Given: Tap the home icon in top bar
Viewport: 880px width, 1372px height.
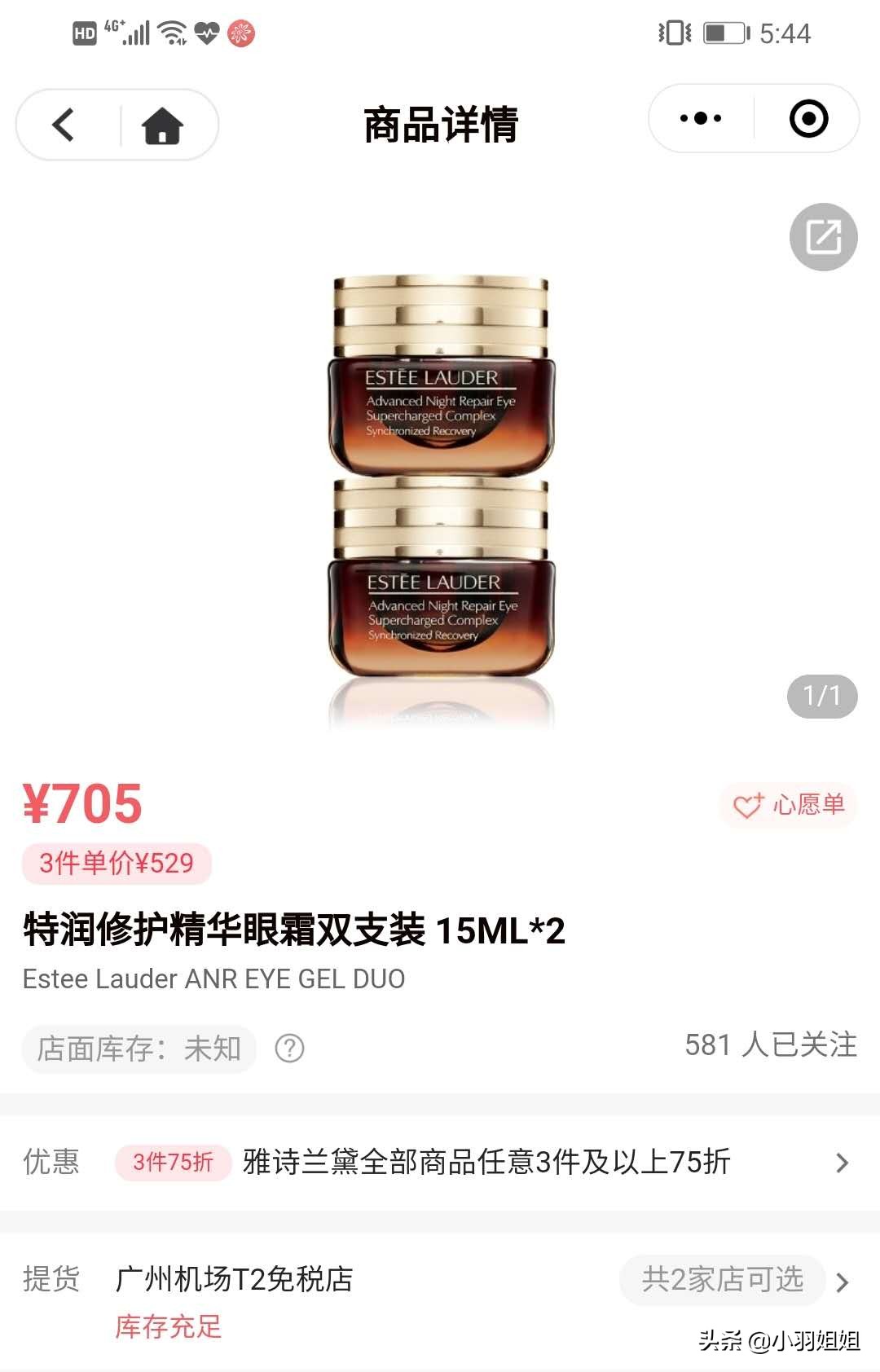Looking at the screenshot, I should [x=161, y=124].
